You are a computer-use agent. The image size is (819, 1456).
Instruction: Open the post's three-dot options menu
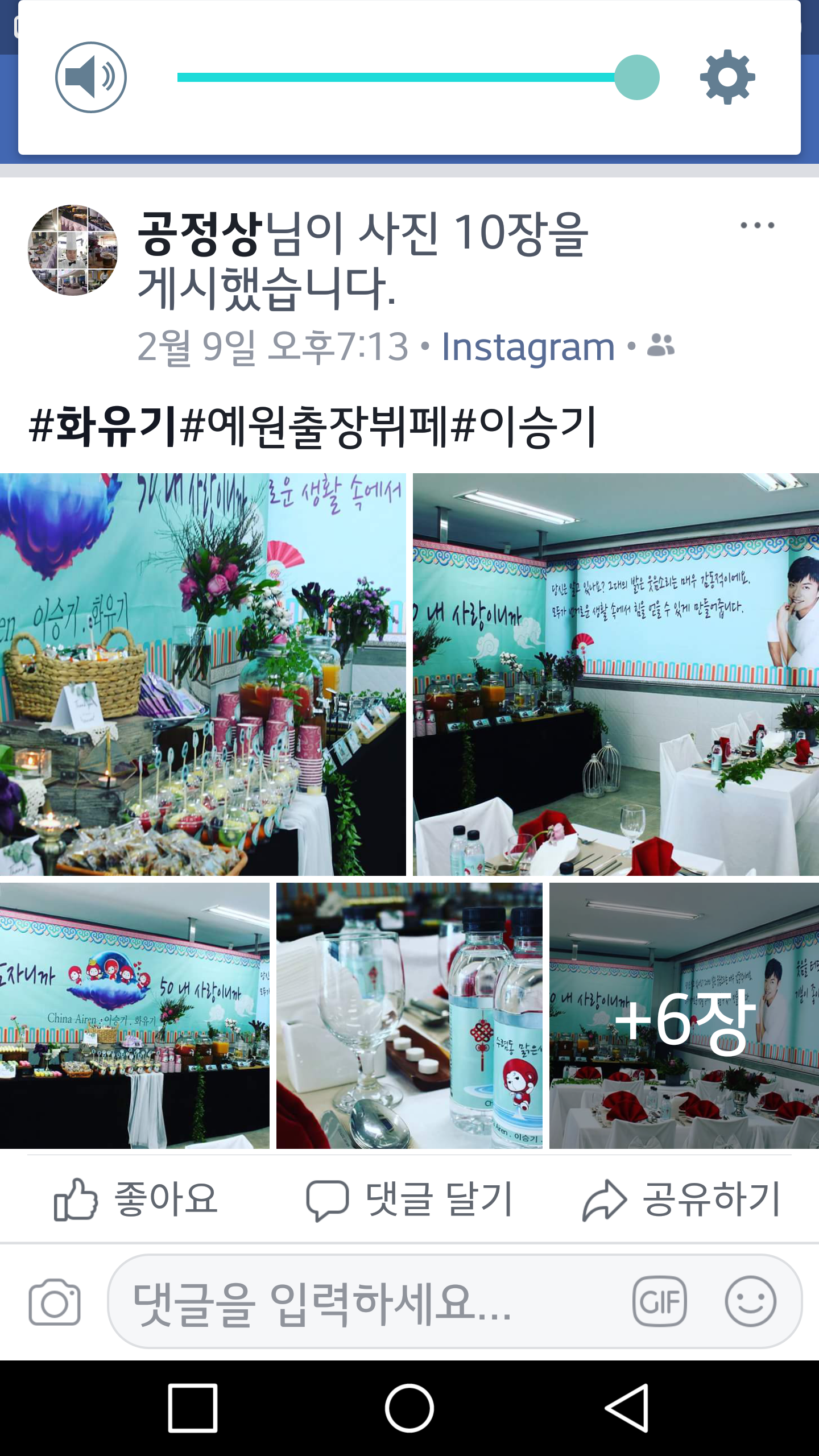tap(757, 226)
